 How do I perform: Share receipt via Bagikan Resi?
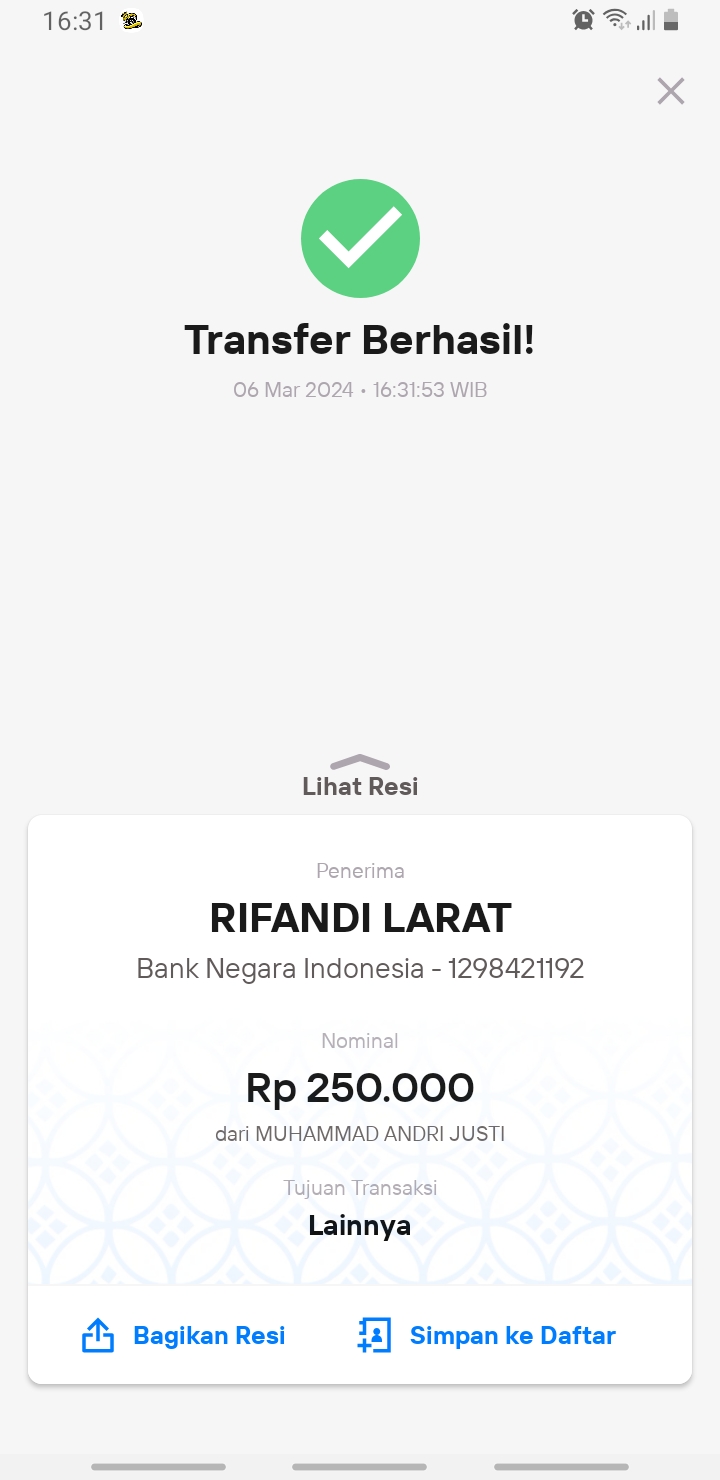(x=183, y=1335)
